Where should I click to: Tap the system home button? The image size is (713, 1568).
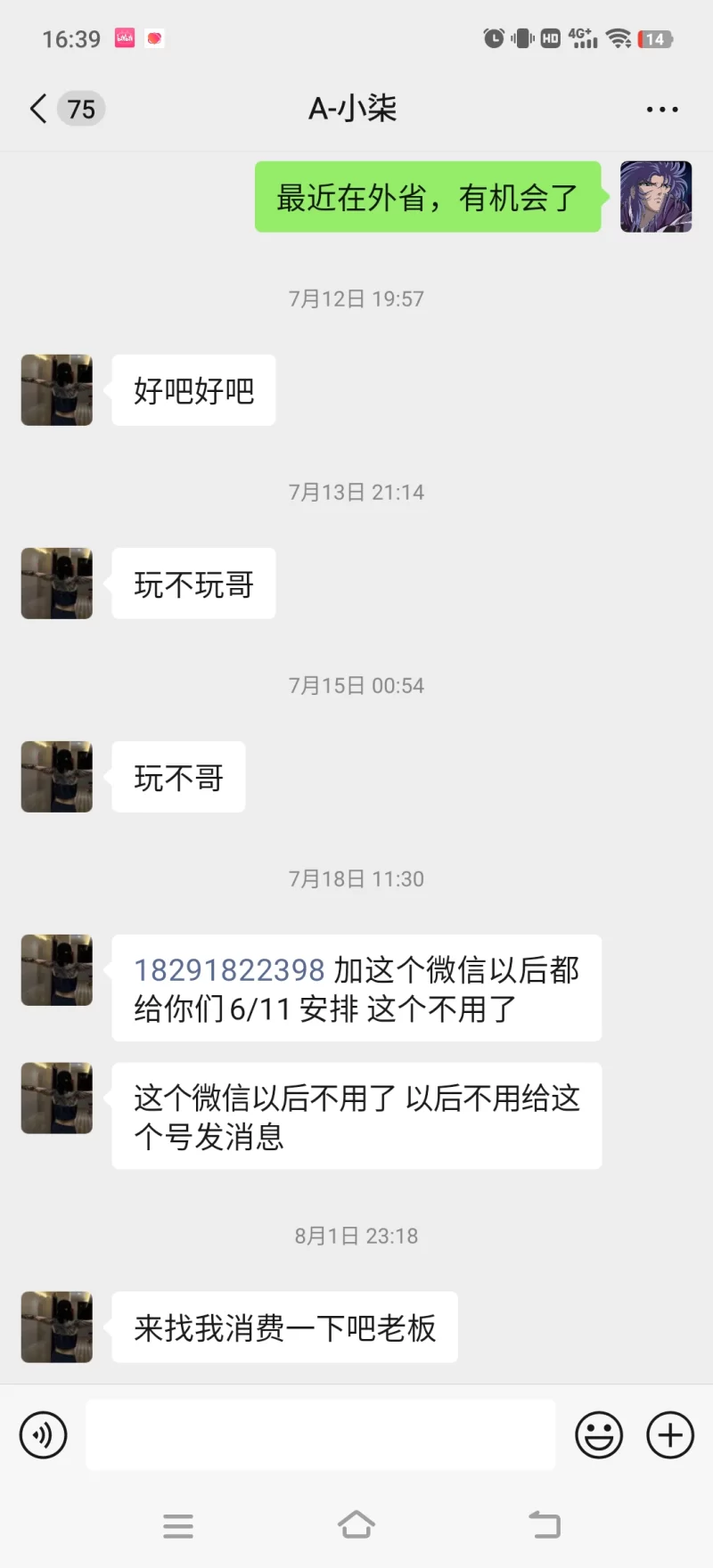(x=356, y=1525)
